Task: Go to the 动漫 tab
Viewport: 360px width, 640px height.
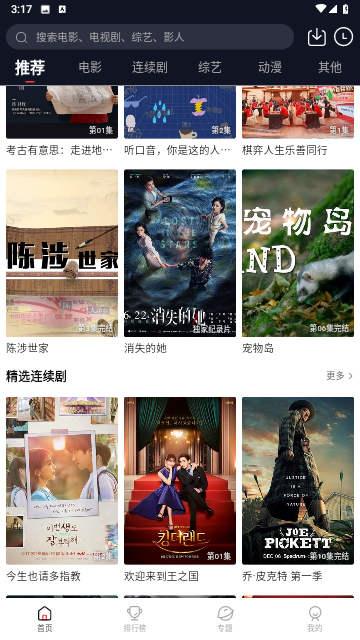Action: tap(269, 67)
